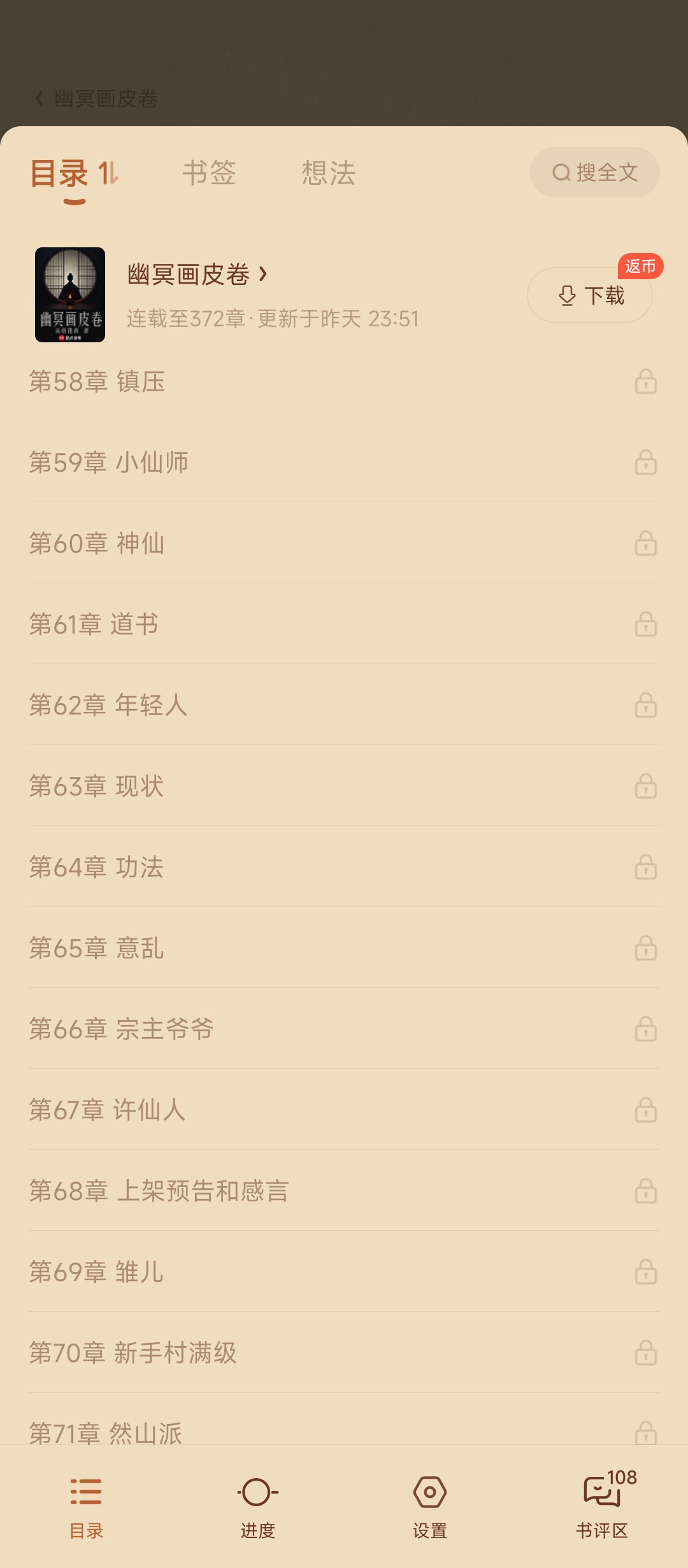Screen dimensions: 688x1568
Task: Tap the 下载 download button
Action: pyautogui.click(x=590, y=296)
